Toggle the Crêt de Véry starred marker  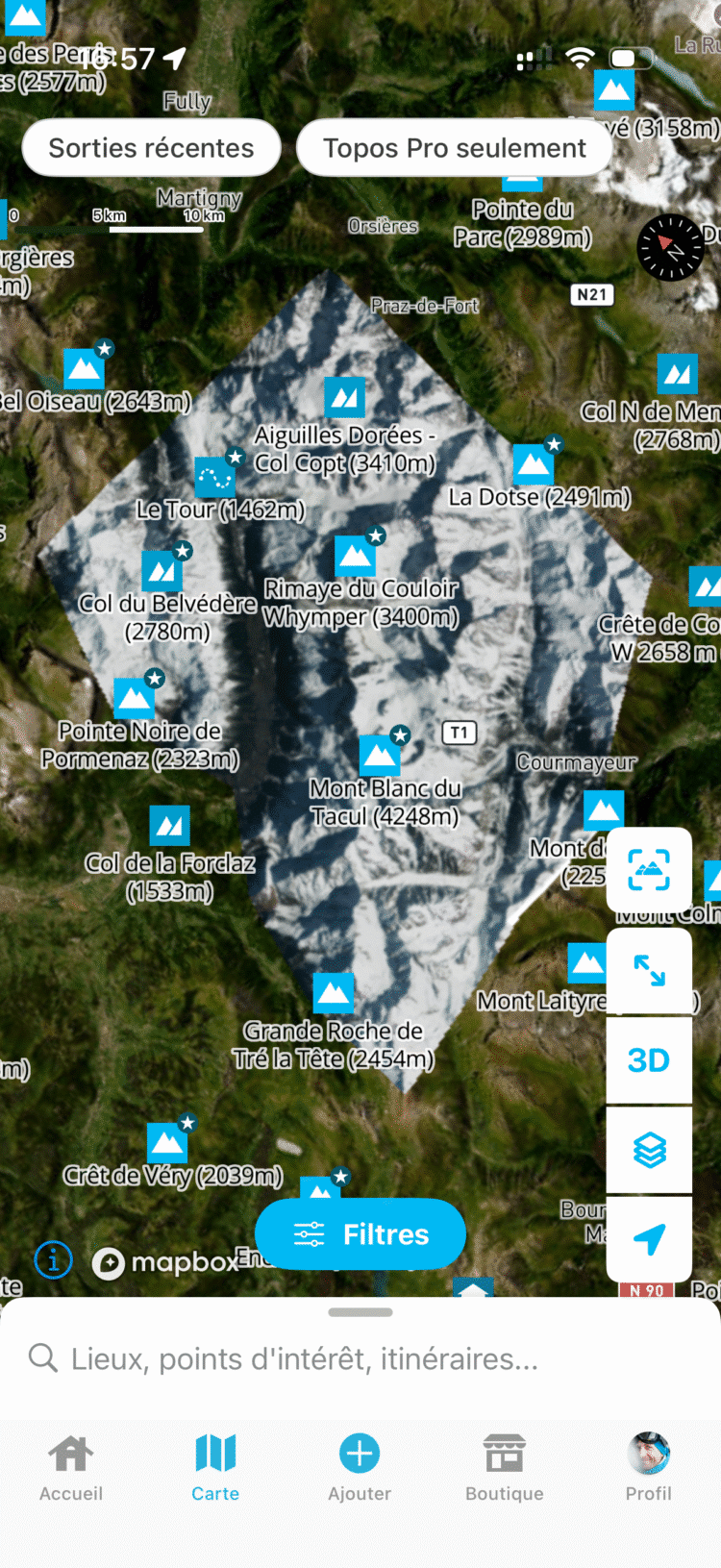[168, 1141]
